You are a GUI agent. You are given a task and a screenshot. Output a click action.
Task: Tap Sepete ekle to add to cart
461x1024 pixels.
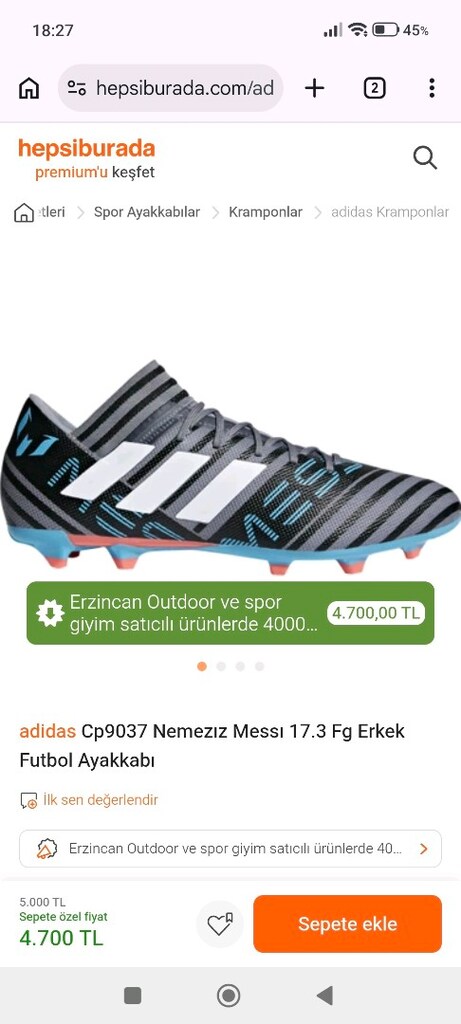pyautogui.click(x=347, y=924)
